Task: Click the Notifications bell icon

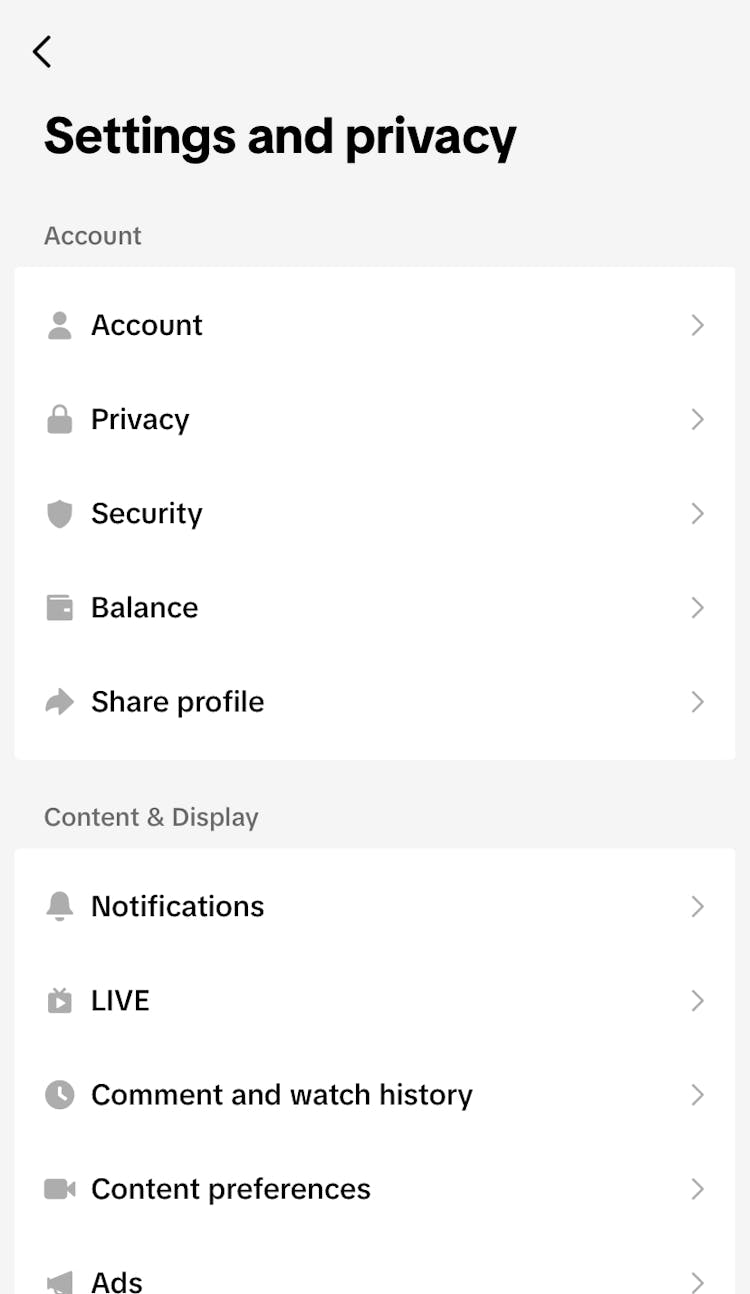Action: pyautogui.click(x=60, y=906)
